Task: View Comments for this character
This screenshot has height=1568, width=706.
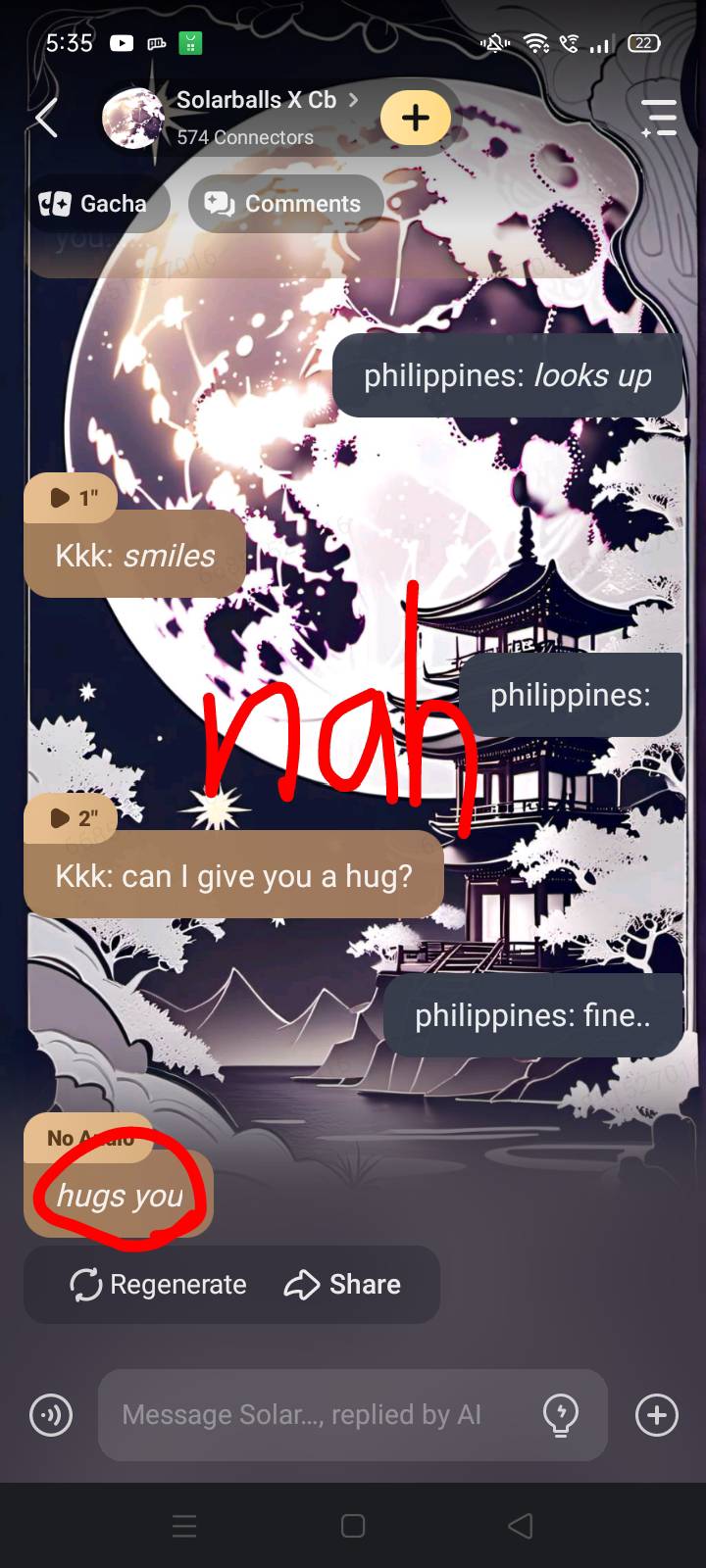Action: (283, 204)
